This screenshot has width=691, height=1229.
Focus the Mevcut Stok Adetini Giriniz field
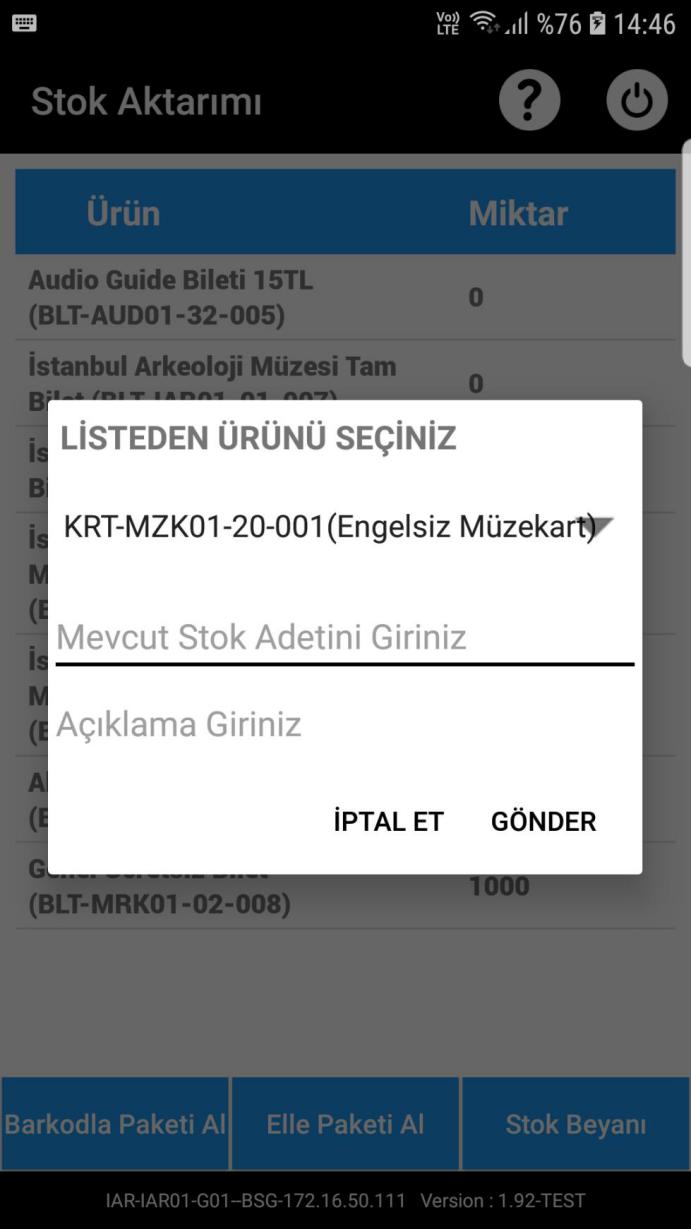(344, 637)
